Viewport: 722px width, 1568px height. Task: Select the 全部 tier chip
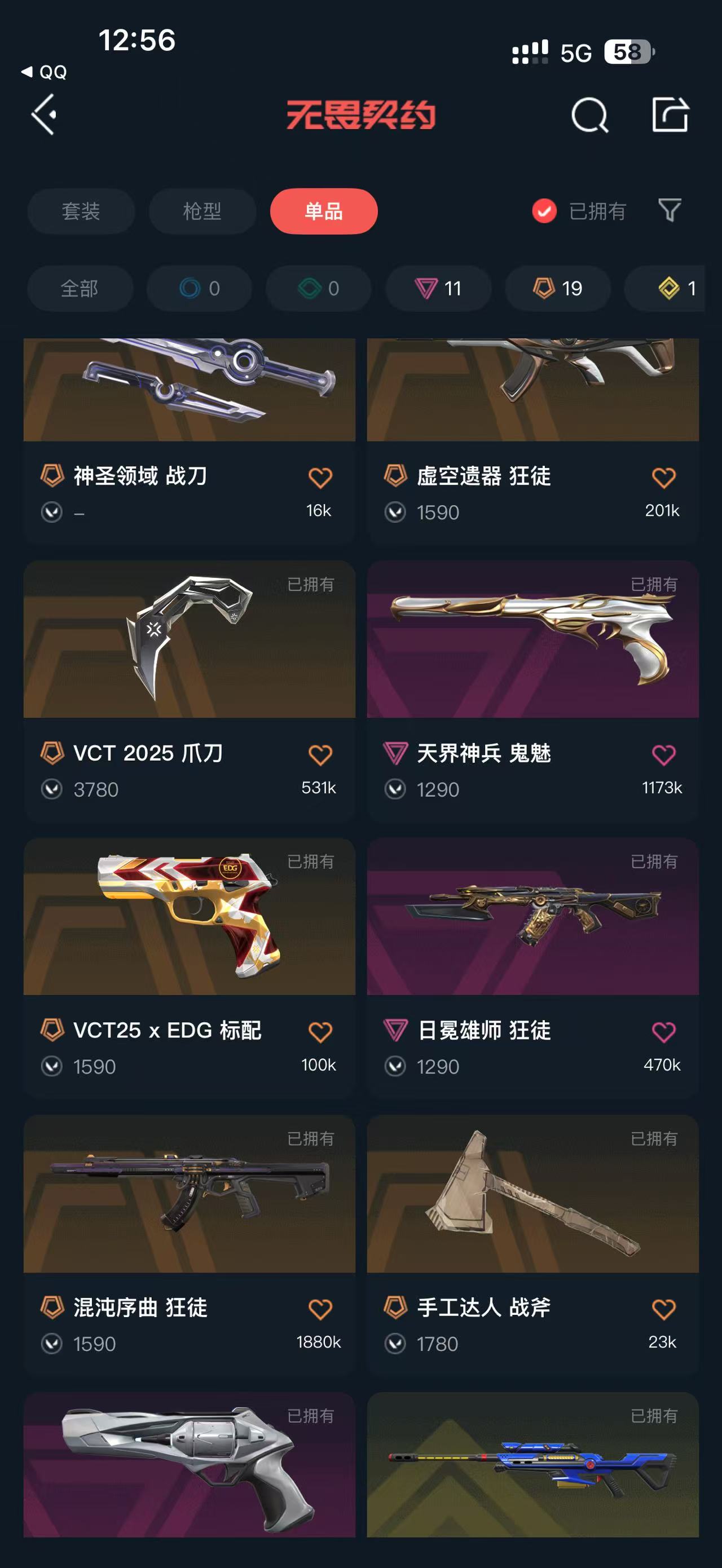pyautogui.click(x=80, y=289)
